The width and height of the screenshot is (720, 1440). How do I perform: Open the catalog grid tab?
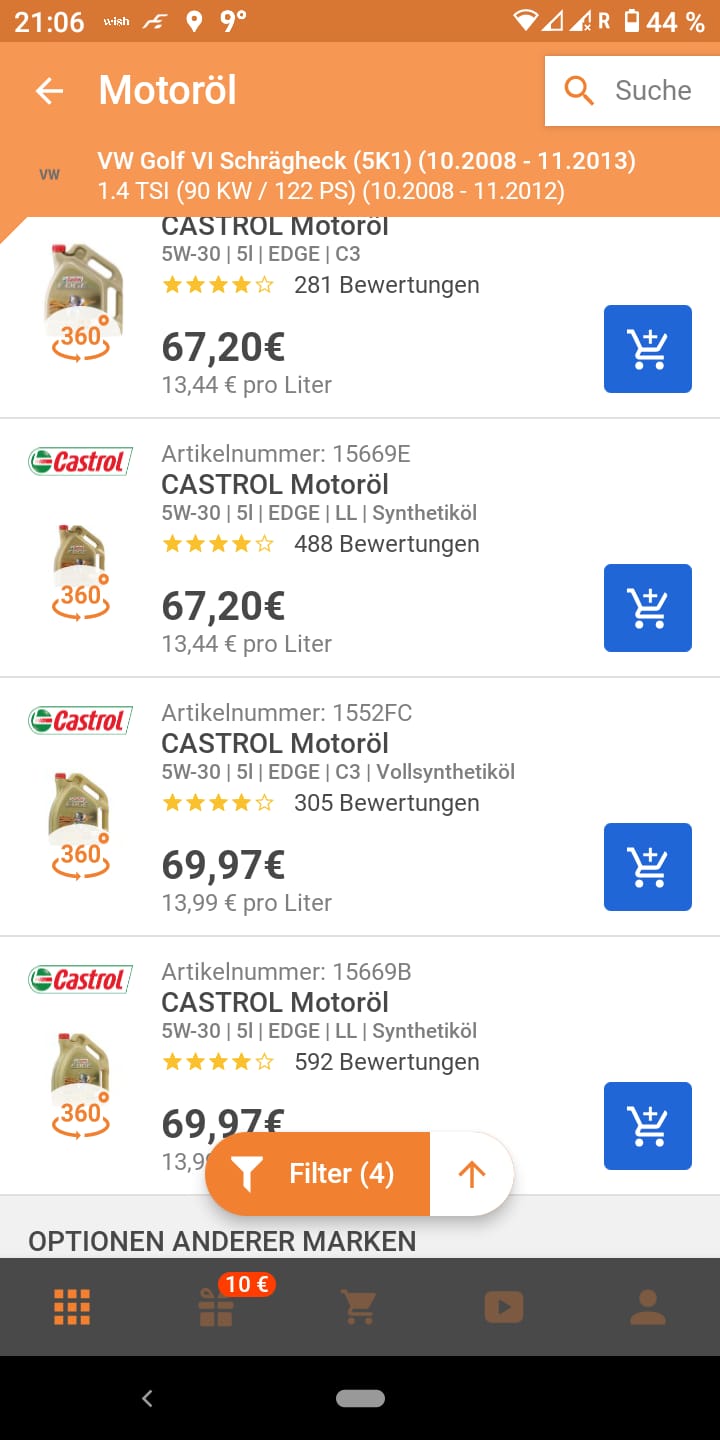(72, 1307)
